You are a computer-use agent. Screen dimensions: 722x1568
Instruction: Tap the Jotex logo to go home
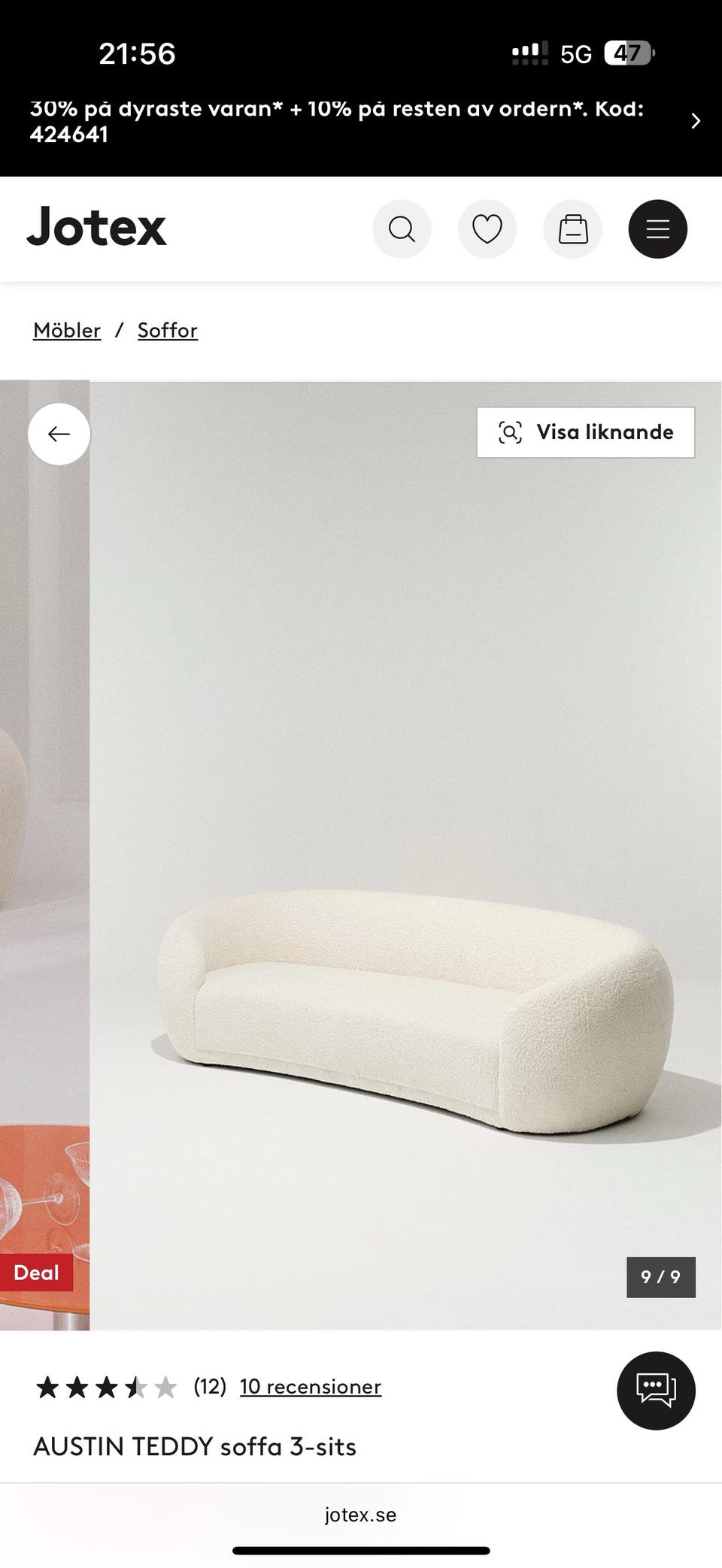[x=96, y=227]
